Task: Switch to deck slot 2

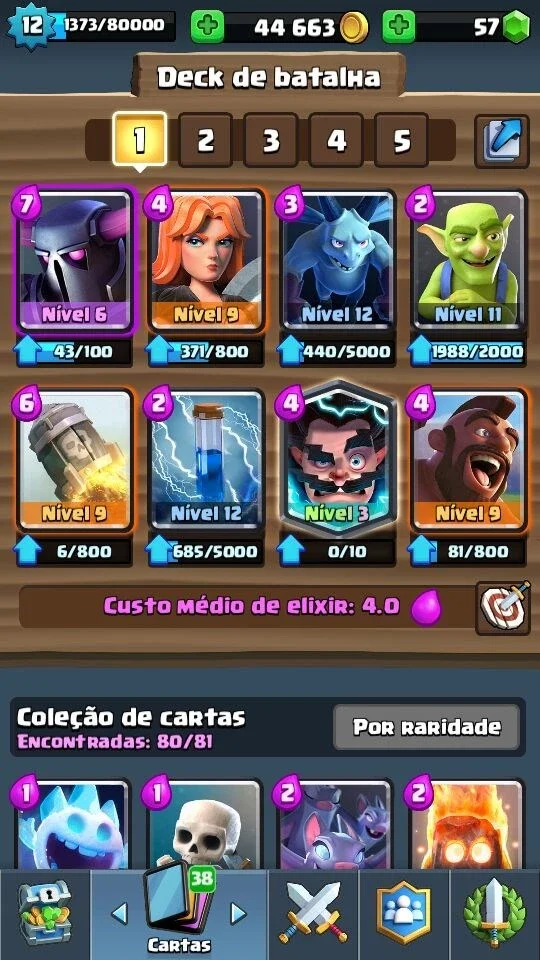Action: [x=205, y=140]
